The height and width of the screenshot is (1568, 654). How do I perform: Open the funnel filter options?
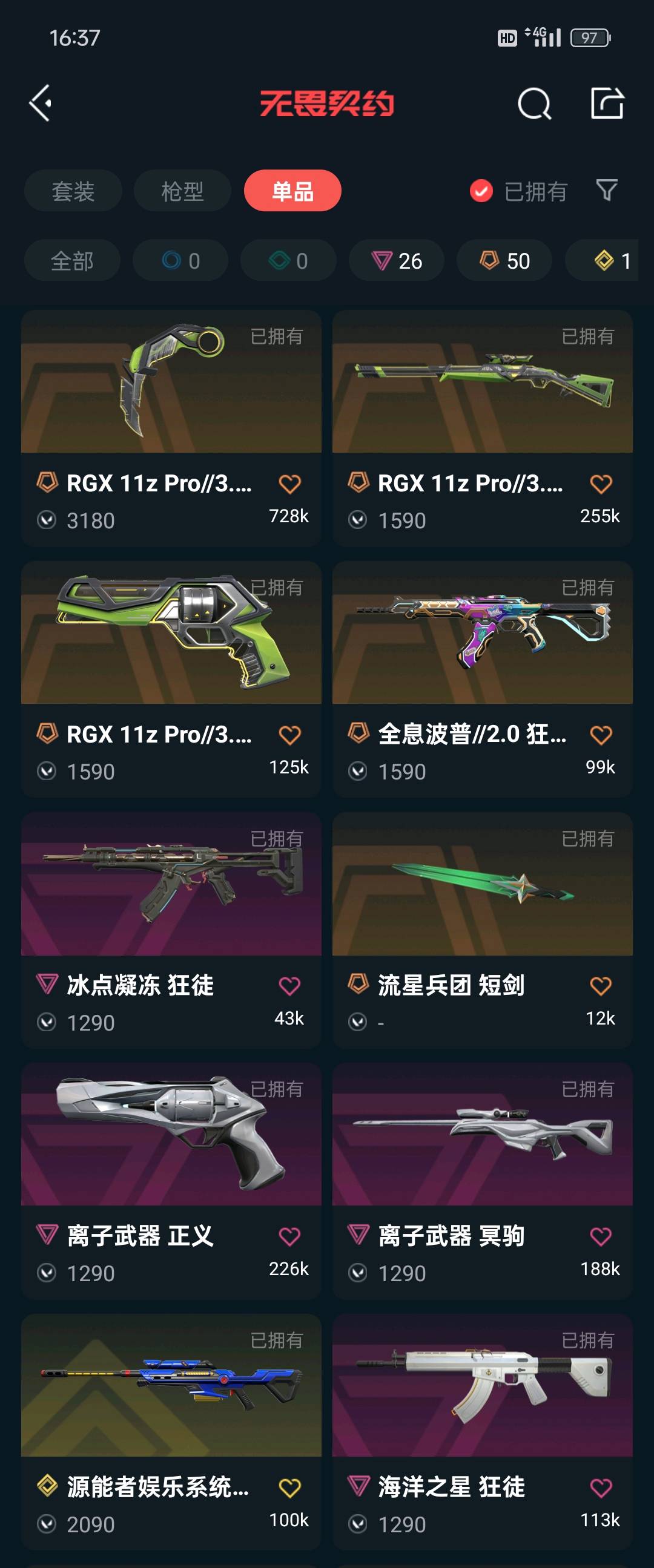point(607,191)
